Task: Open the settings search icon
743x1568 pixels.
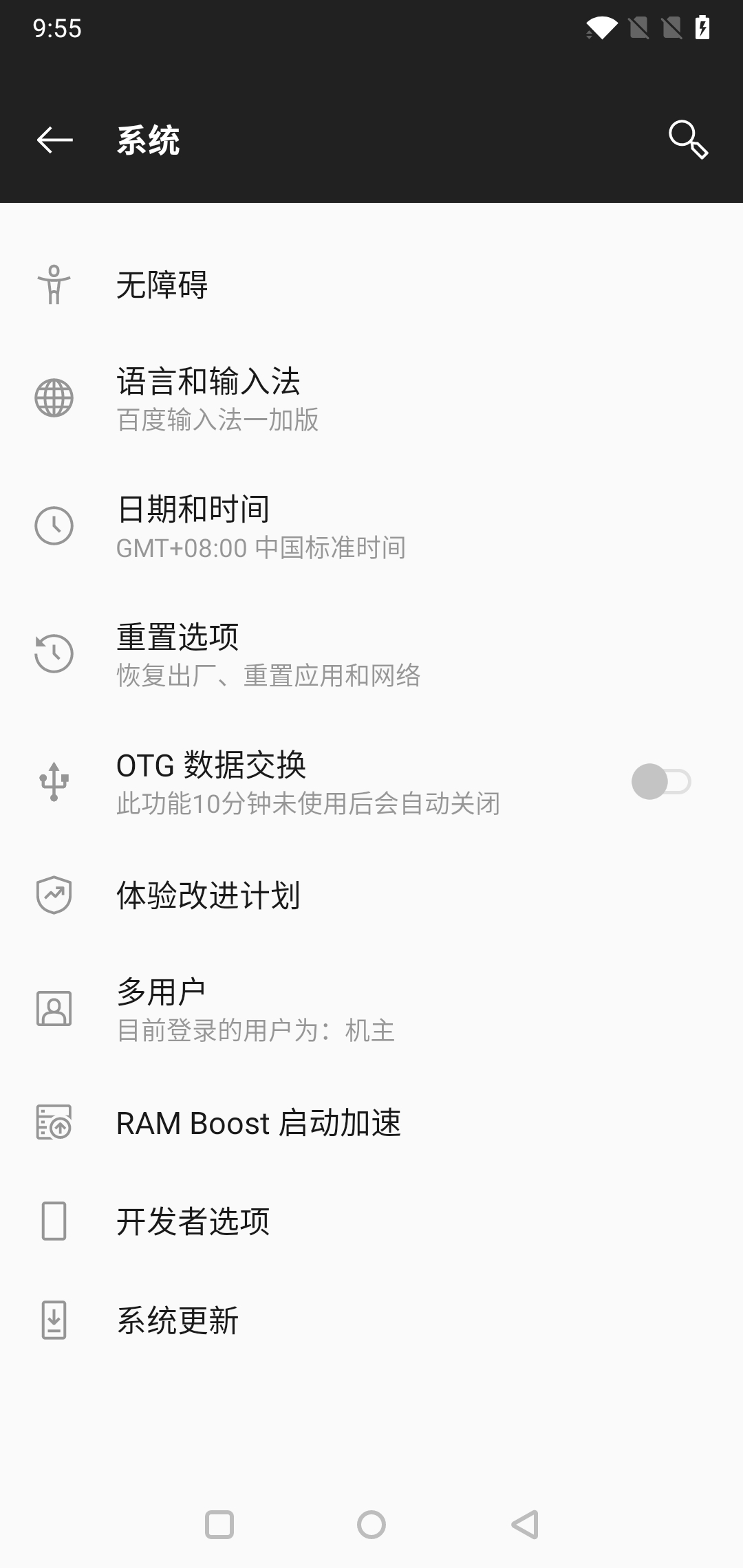Action: click(x=688, y=140)
